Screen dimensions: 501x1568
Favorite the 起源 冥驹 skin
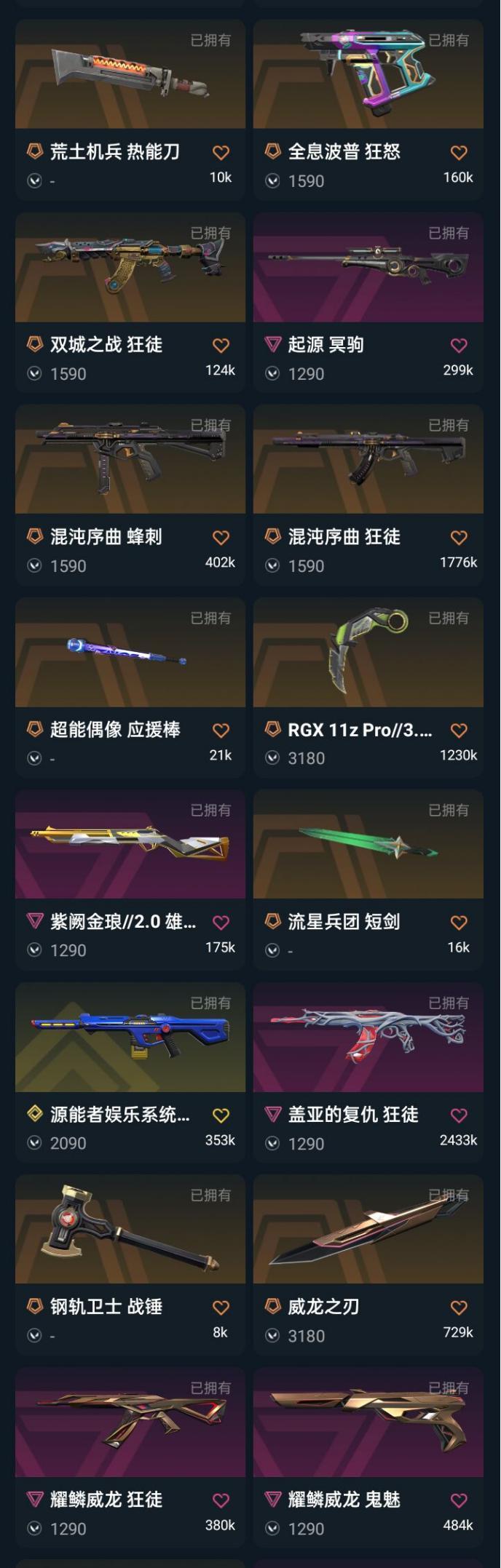click(459, 346)
